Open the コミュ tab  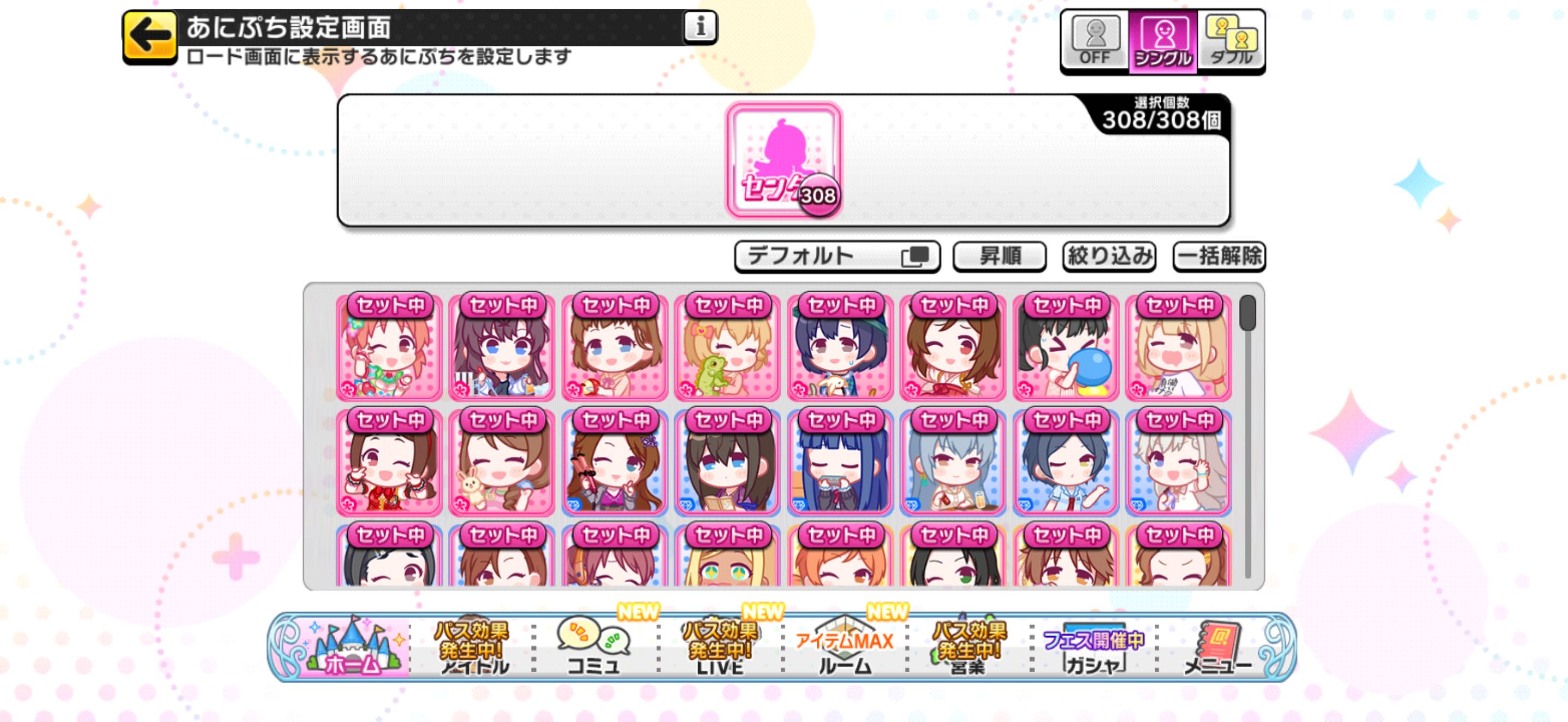tap(594, 648)
